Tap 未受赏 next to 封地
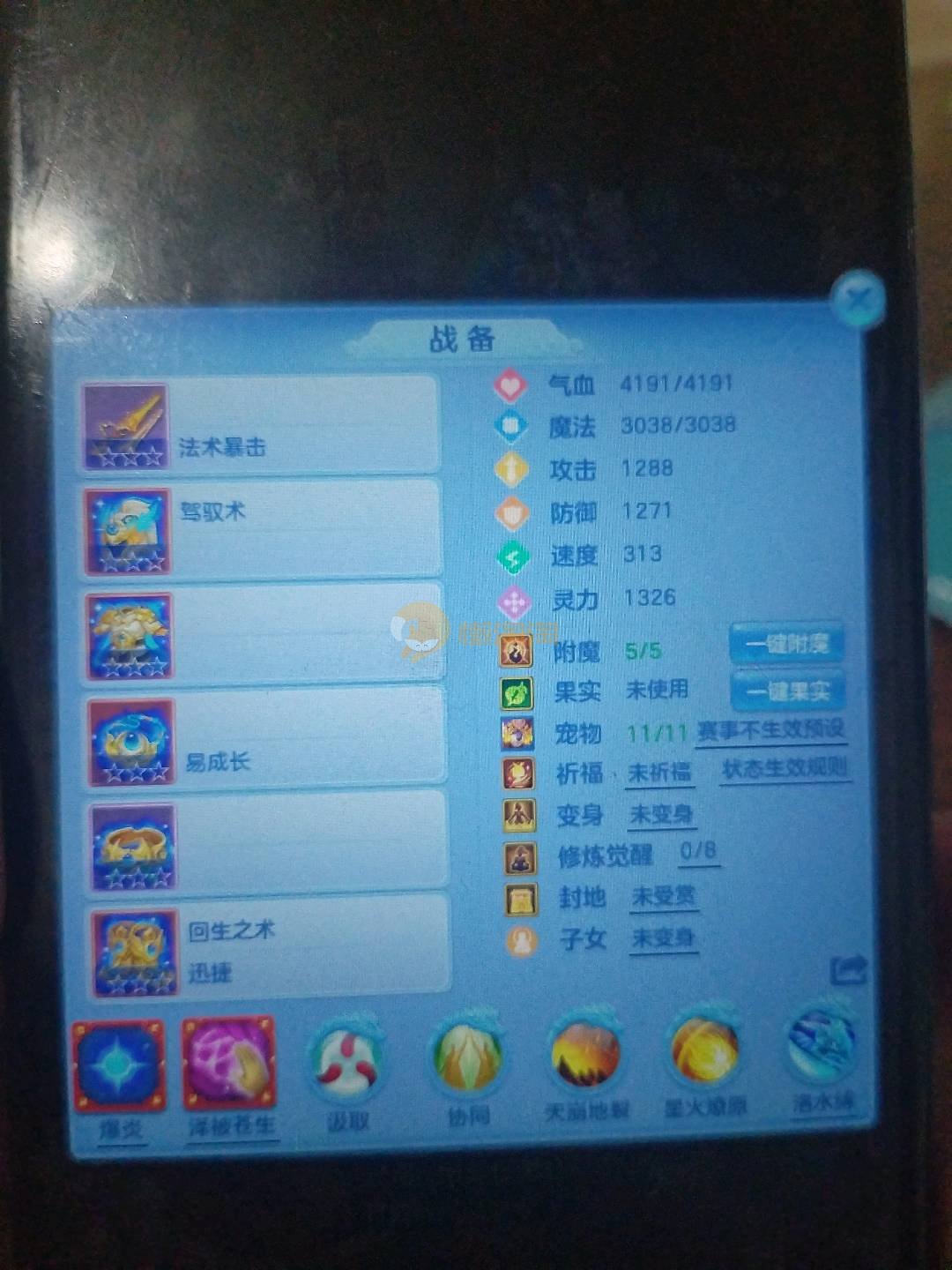The width and height of the screenshot is (952, 1270). tap(663, 897)
